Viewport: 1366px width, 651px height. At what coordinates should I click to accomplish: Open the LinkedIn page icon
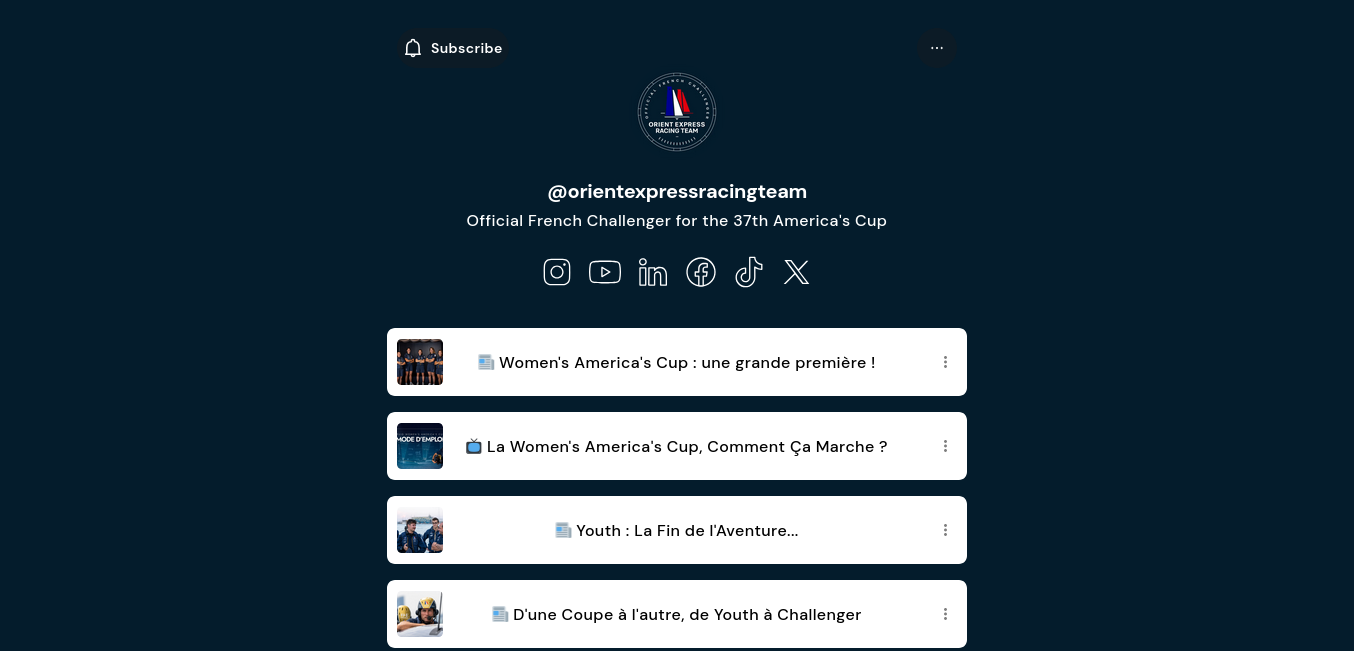pos(653,272)
